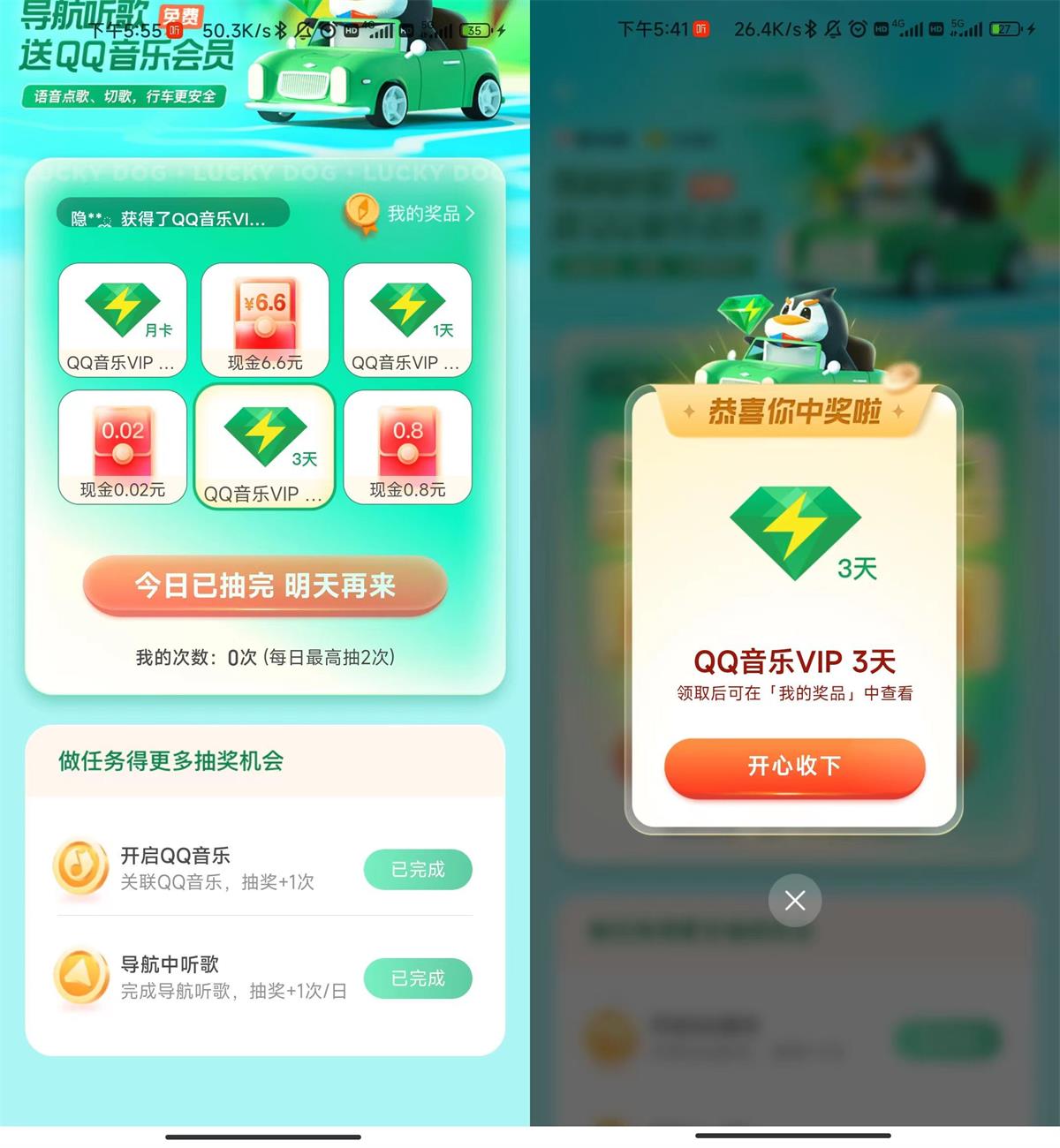Close the 恭喜你中奖啦 prize popup
This screenshot has width=1060, height=1148.
(x=794, y=900)
